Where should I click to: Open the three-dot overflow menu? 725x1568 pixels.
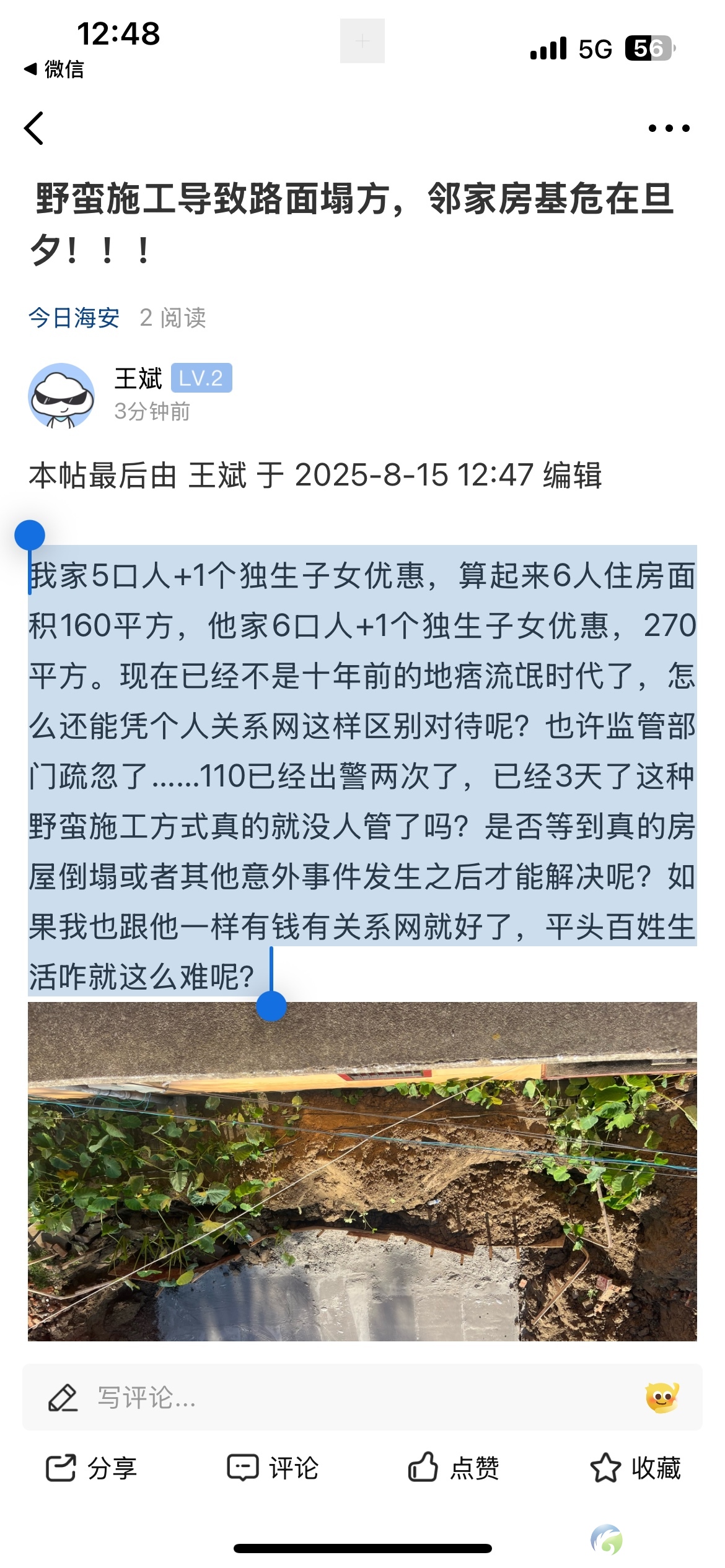point(669,128)
